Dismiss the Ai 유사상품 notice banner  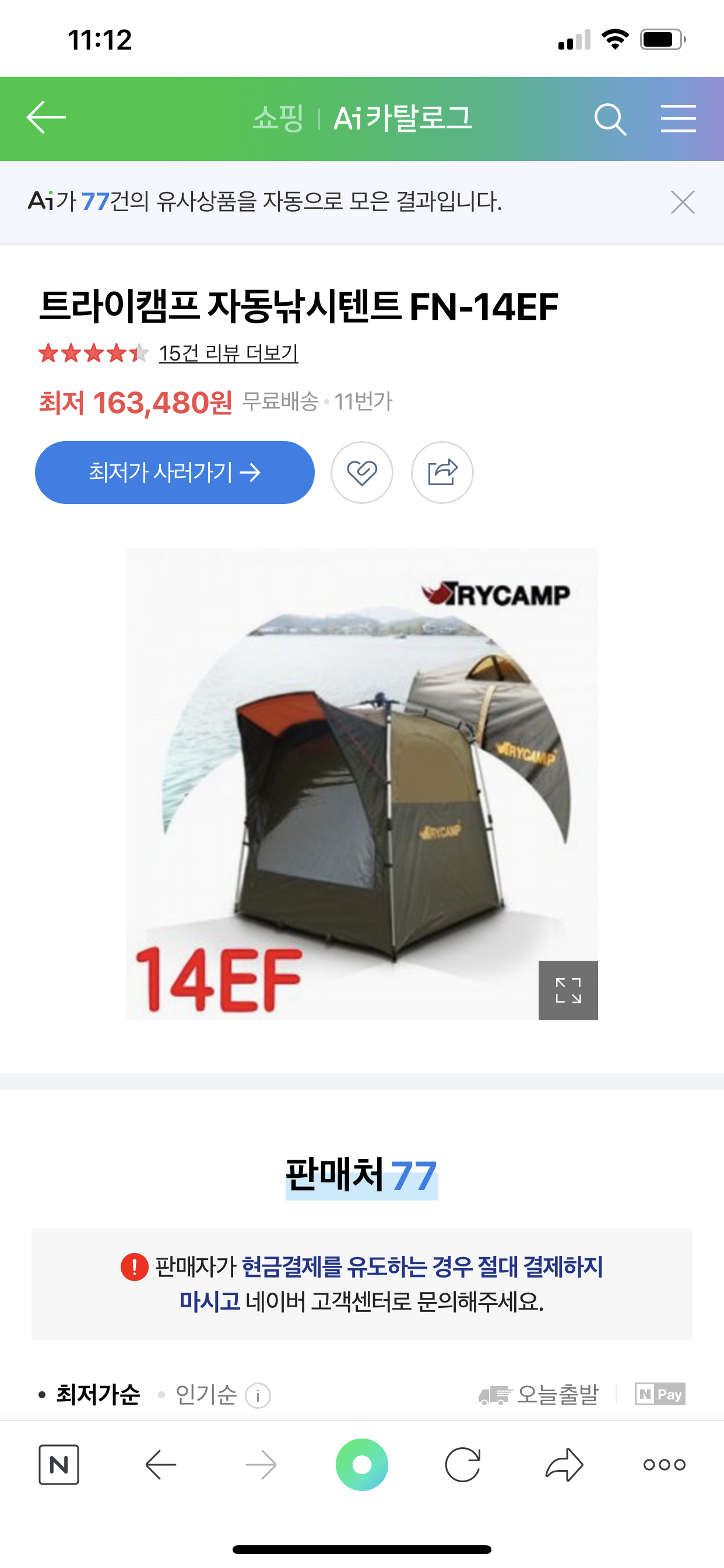(x=683, y=202)
